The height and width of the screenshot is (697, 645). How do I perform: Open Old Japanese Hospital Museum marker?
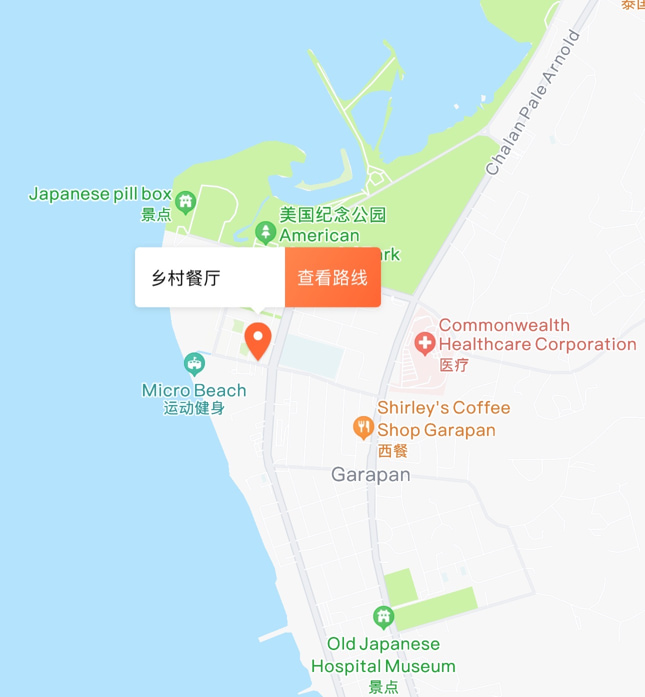pyautogui.click(x=383, y=617)
